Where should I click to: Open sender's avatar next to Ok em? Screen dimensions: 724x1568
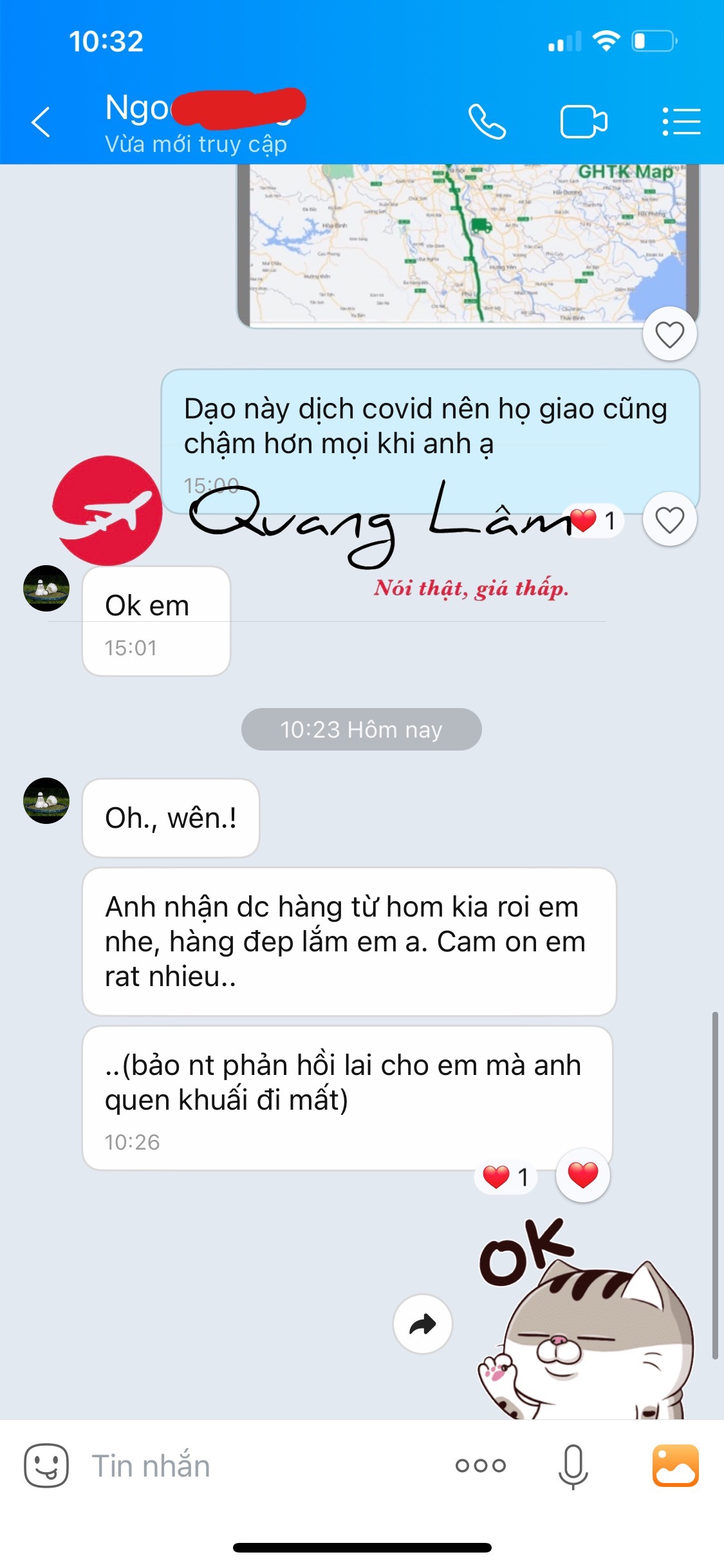point(46,588)
